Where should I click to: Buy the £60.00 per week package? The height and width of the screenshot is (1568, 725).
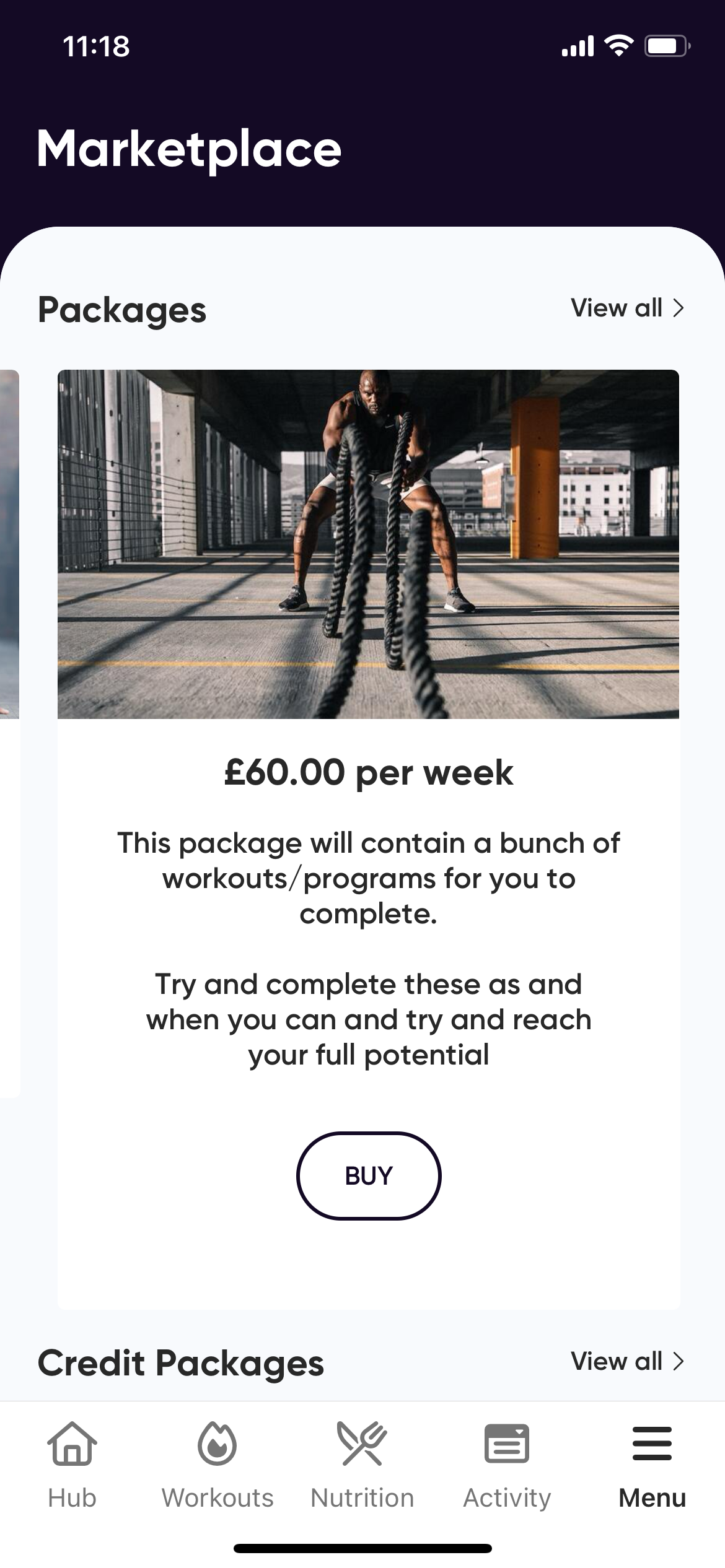[x=369, y=1175]
